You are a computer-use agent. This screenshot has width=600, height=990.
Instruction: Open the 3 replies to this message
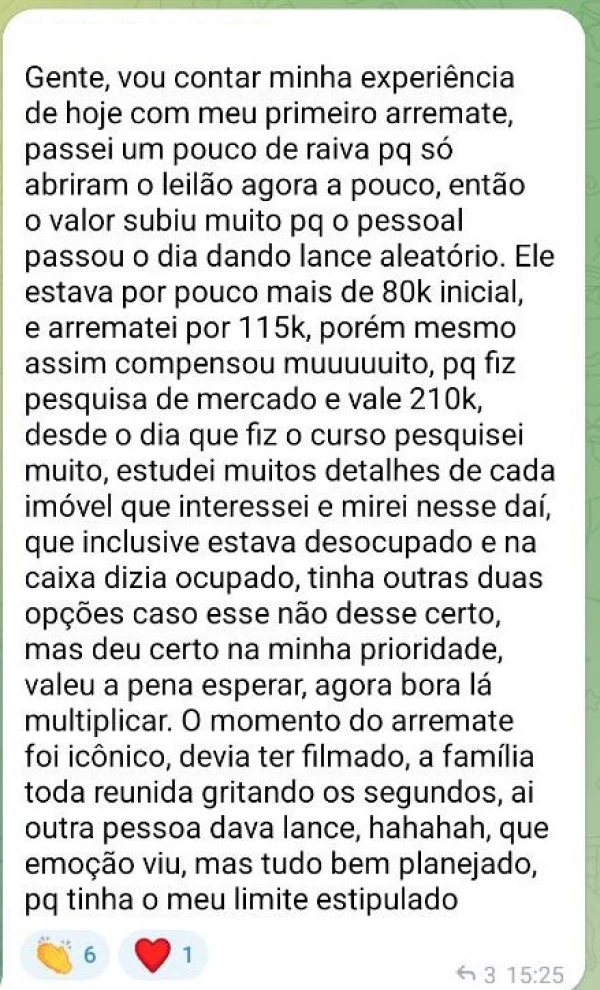pos(476,973)
